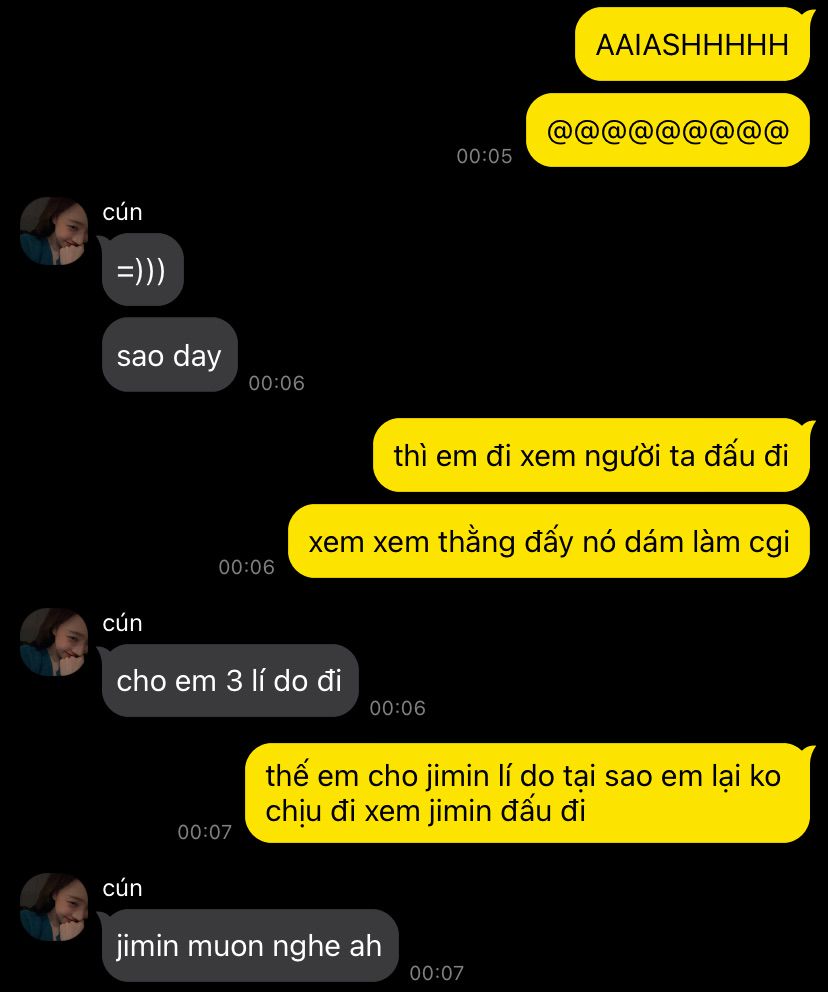
Task: Open cún's profile photo beside the "=)))" message
Action: pos(54,231)
